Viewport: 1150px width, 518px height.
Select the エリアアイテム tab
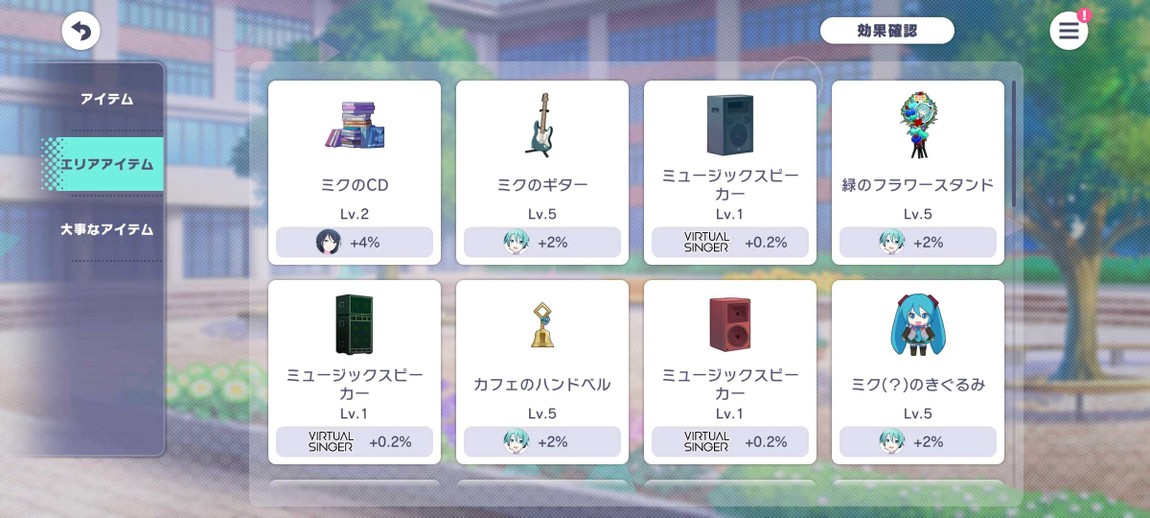point(107,164)
